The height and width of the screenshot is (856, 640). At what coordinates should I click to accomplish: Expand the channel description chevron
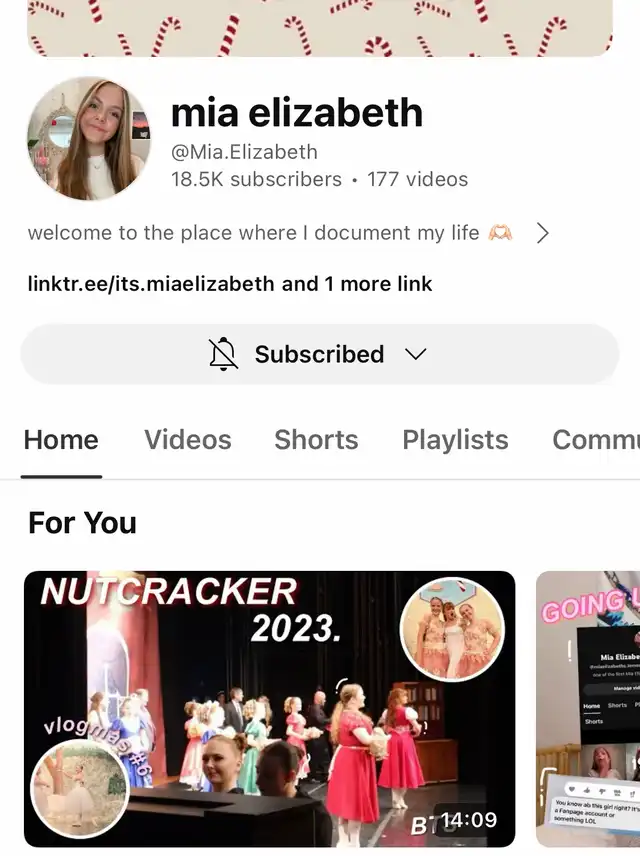coord(542,233)
